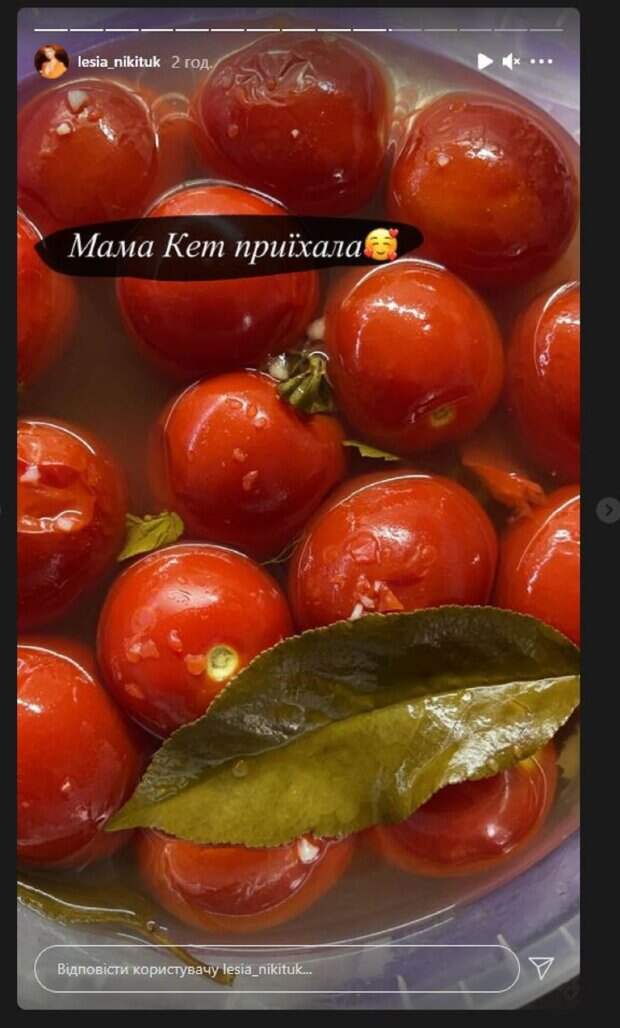Reply to lesia_nikituk in the message field
Screen dimensions: 620x1028
point(276,969)
